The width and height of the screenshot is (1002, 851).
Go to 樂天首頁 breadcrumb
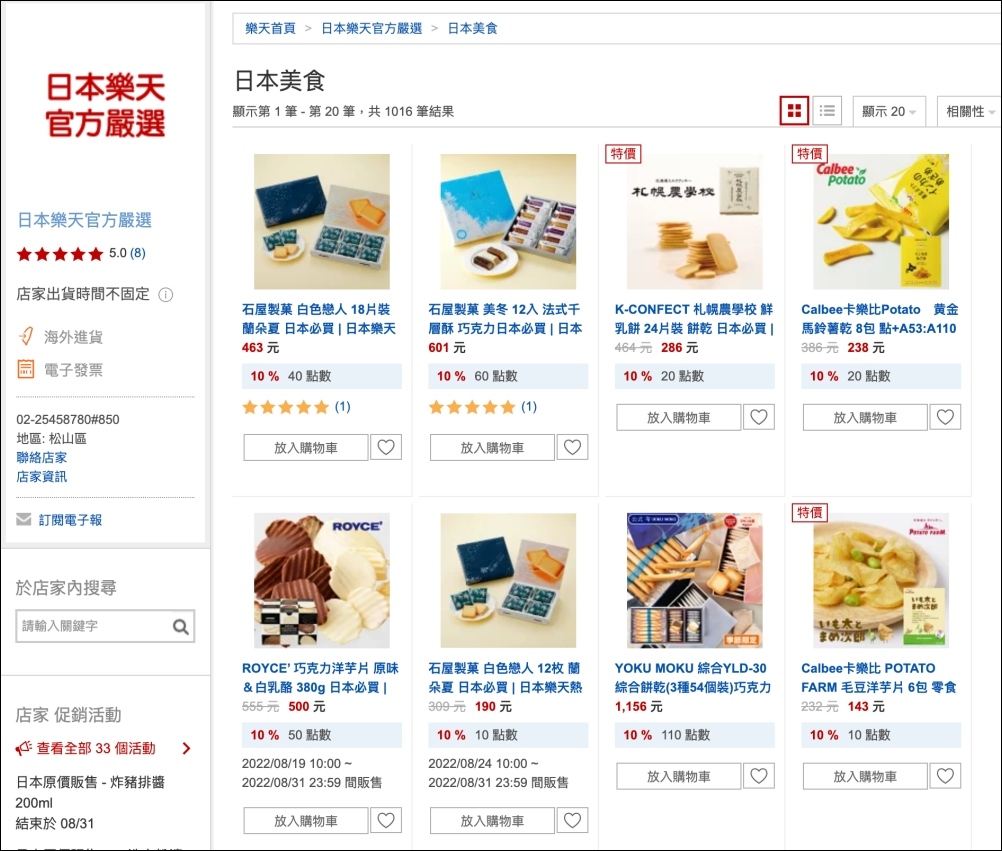click(x=270, y=28)
